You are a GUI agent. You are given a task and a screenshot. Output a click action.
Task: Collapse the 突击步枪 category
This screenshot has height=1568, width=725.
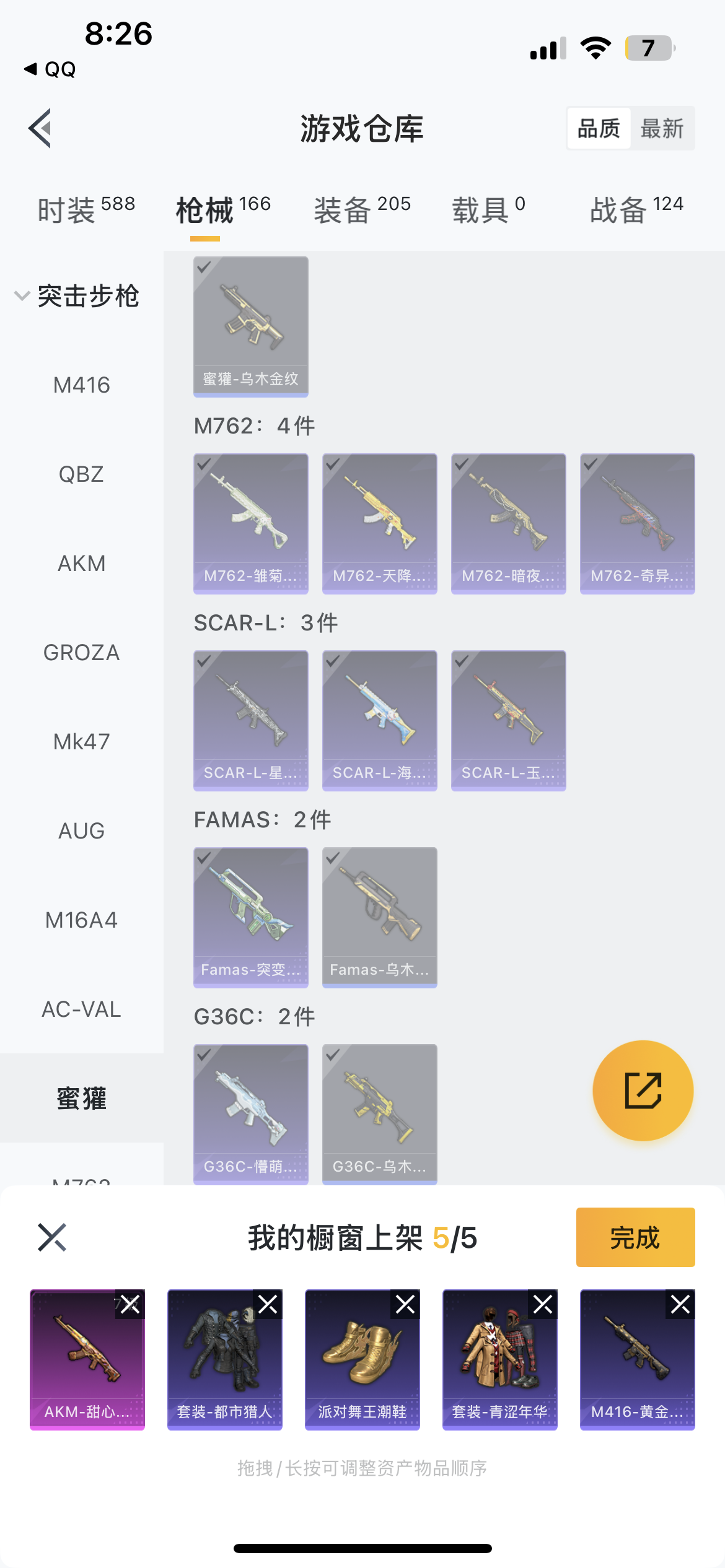(77, 296)
